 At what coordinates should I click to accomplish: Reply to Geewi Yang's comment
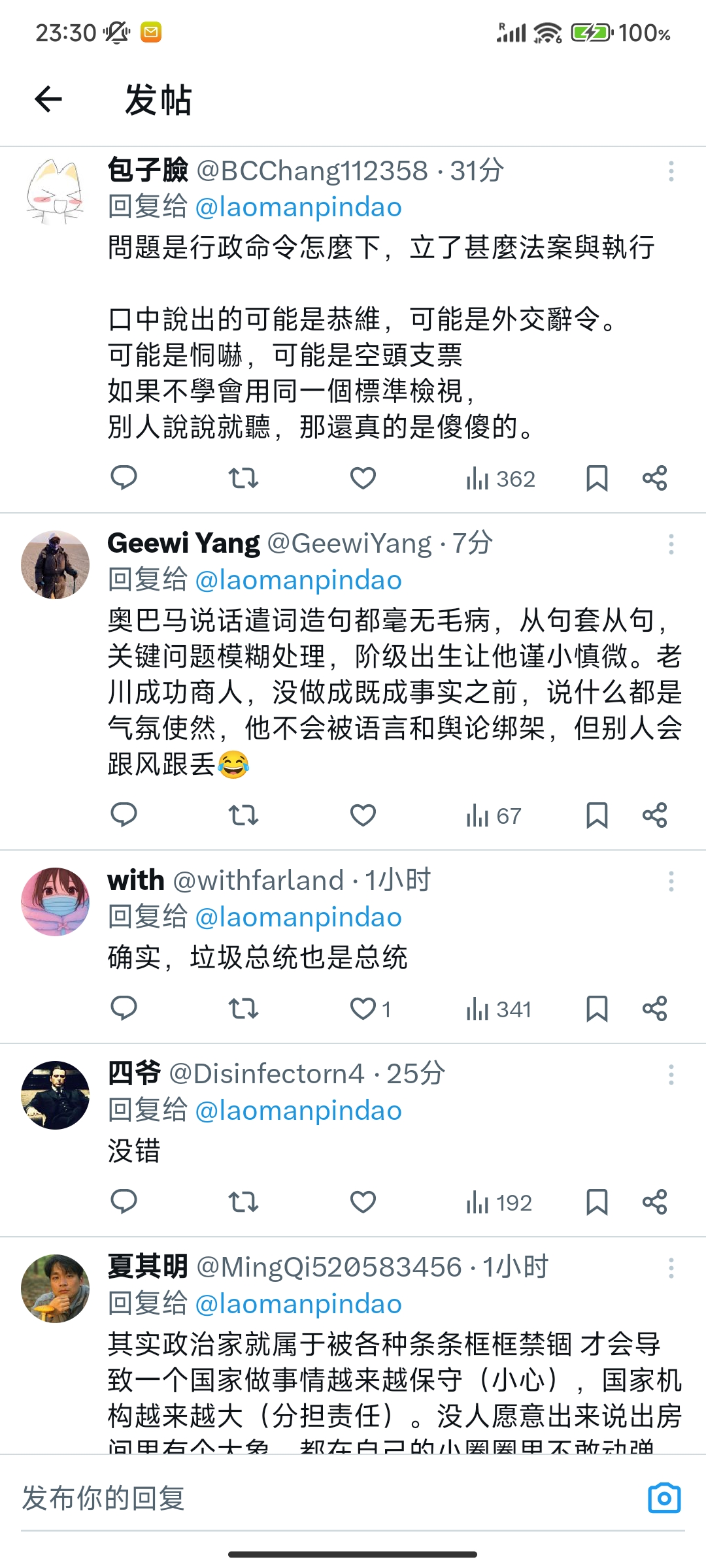pyautogui.click(x=124, y=815)
